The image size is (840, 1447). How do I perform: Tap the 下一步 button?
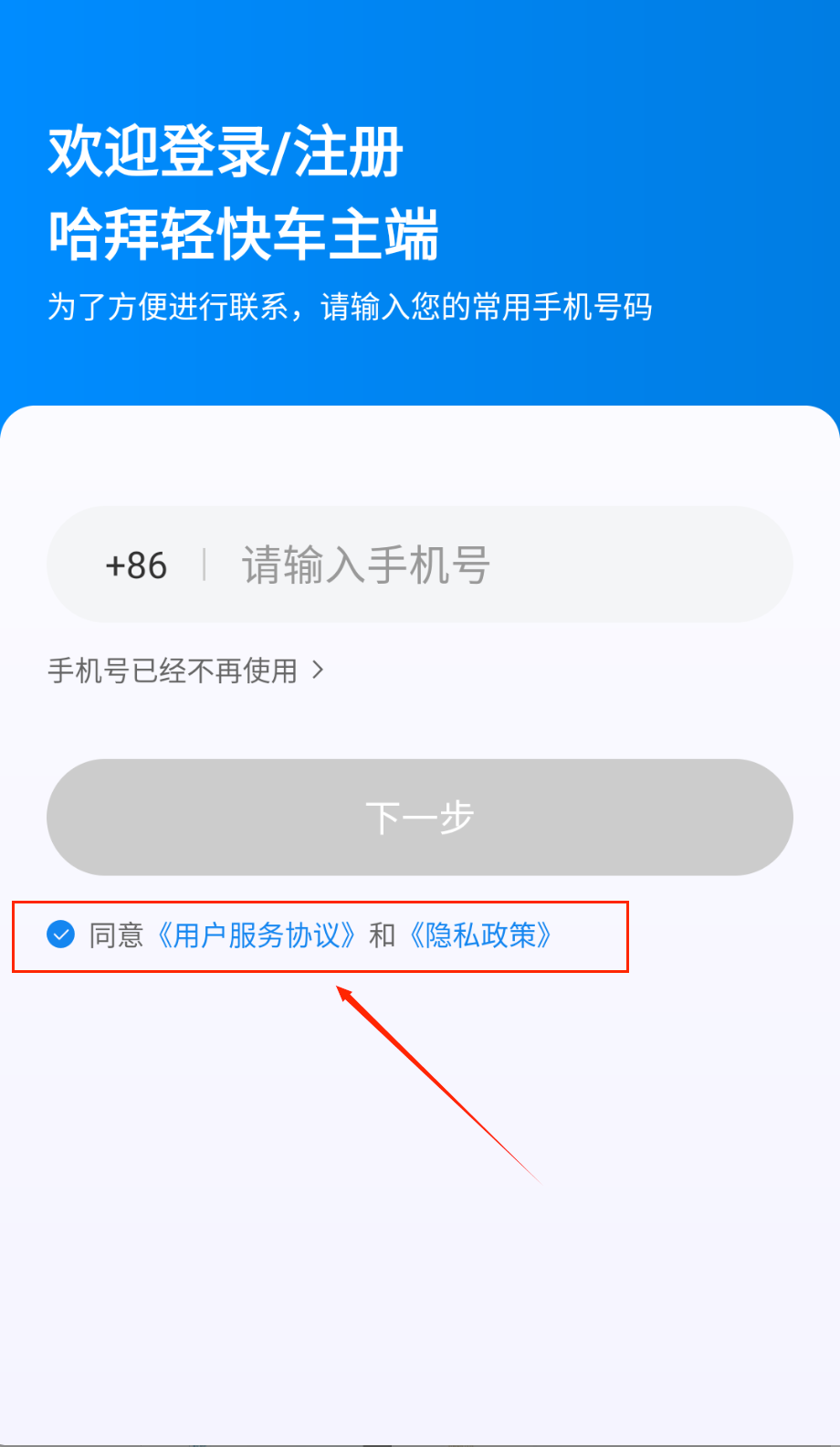point(419,817)
